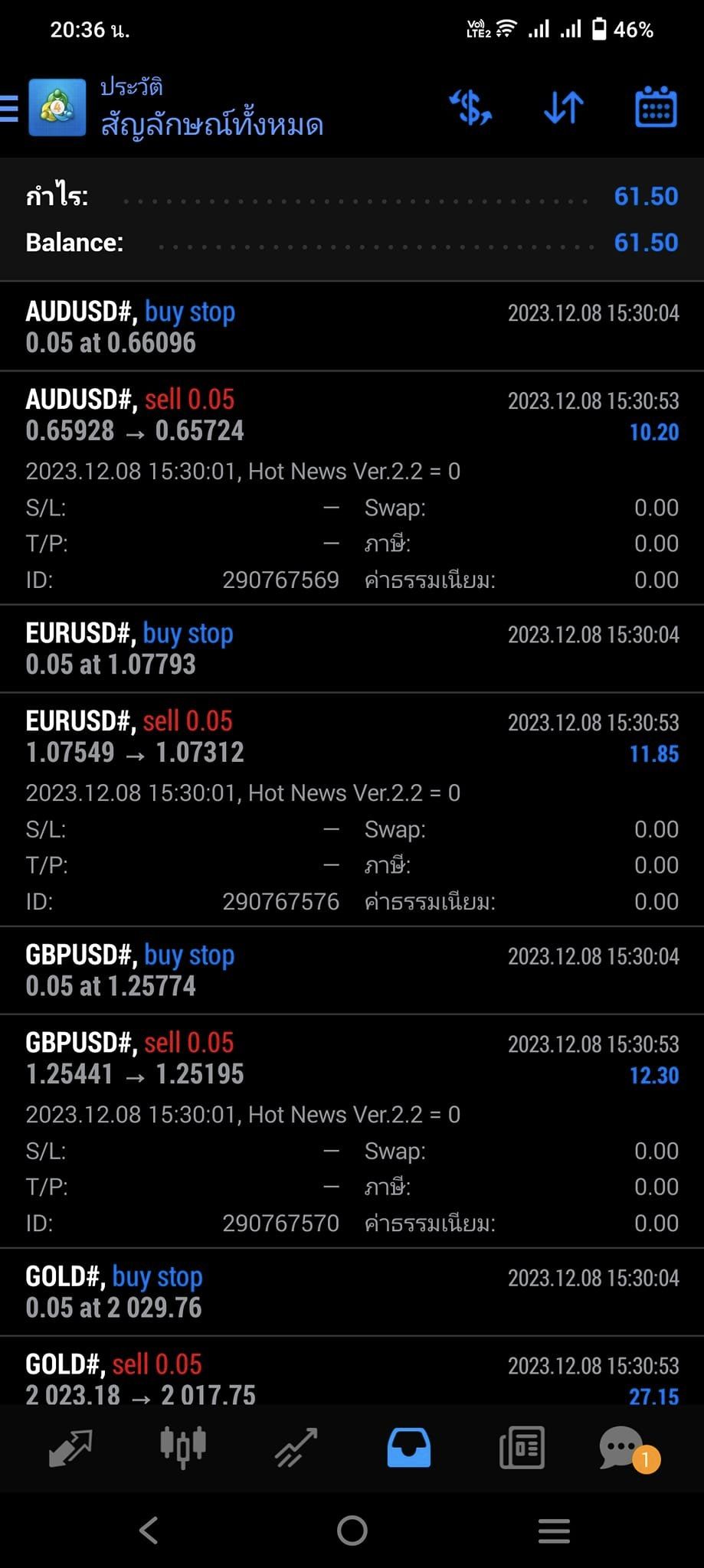Select the AUDUSD# buy stop entry
This screenshot has height=1568, width=704.
[x=352, y=327]
